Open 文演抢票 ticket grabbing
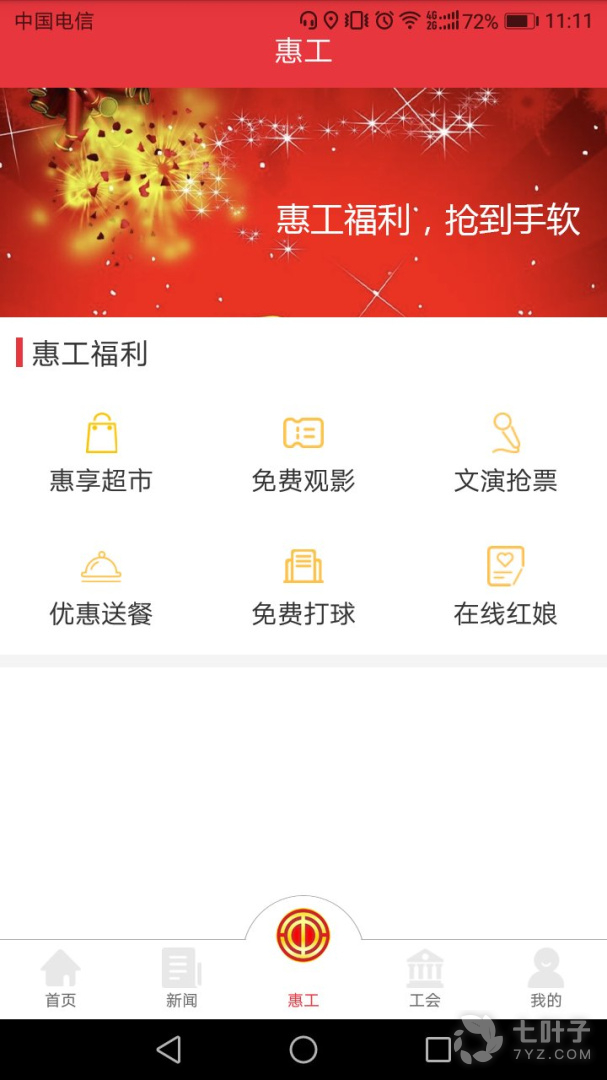Viewport: 607px width, 1080px height. [505, 453]
